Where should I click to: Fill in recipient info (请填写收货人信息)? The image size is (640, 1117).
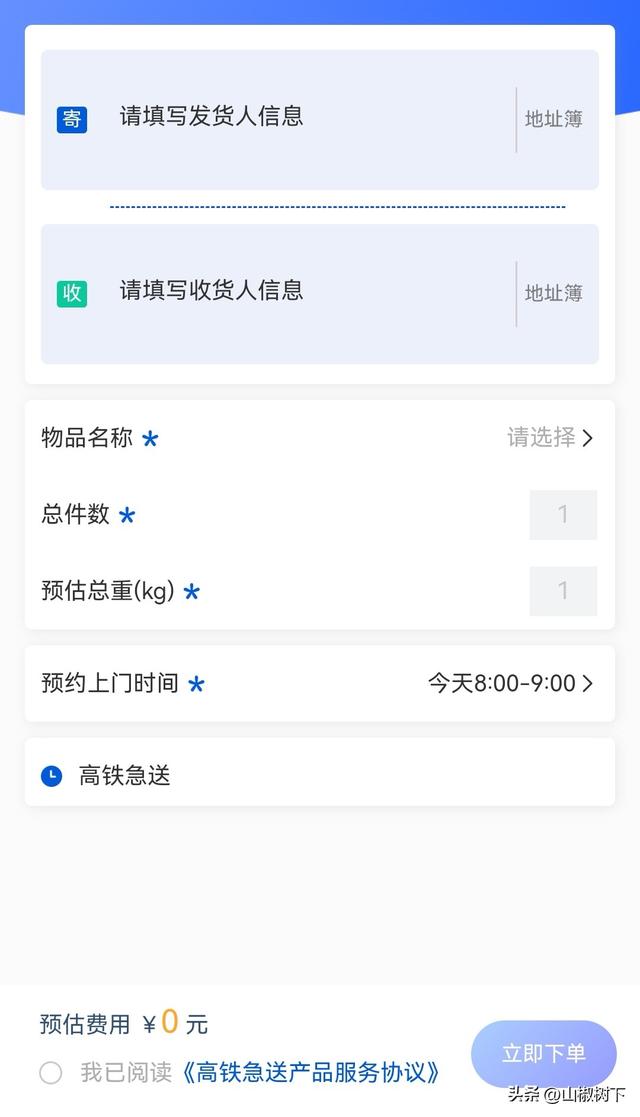211,291
